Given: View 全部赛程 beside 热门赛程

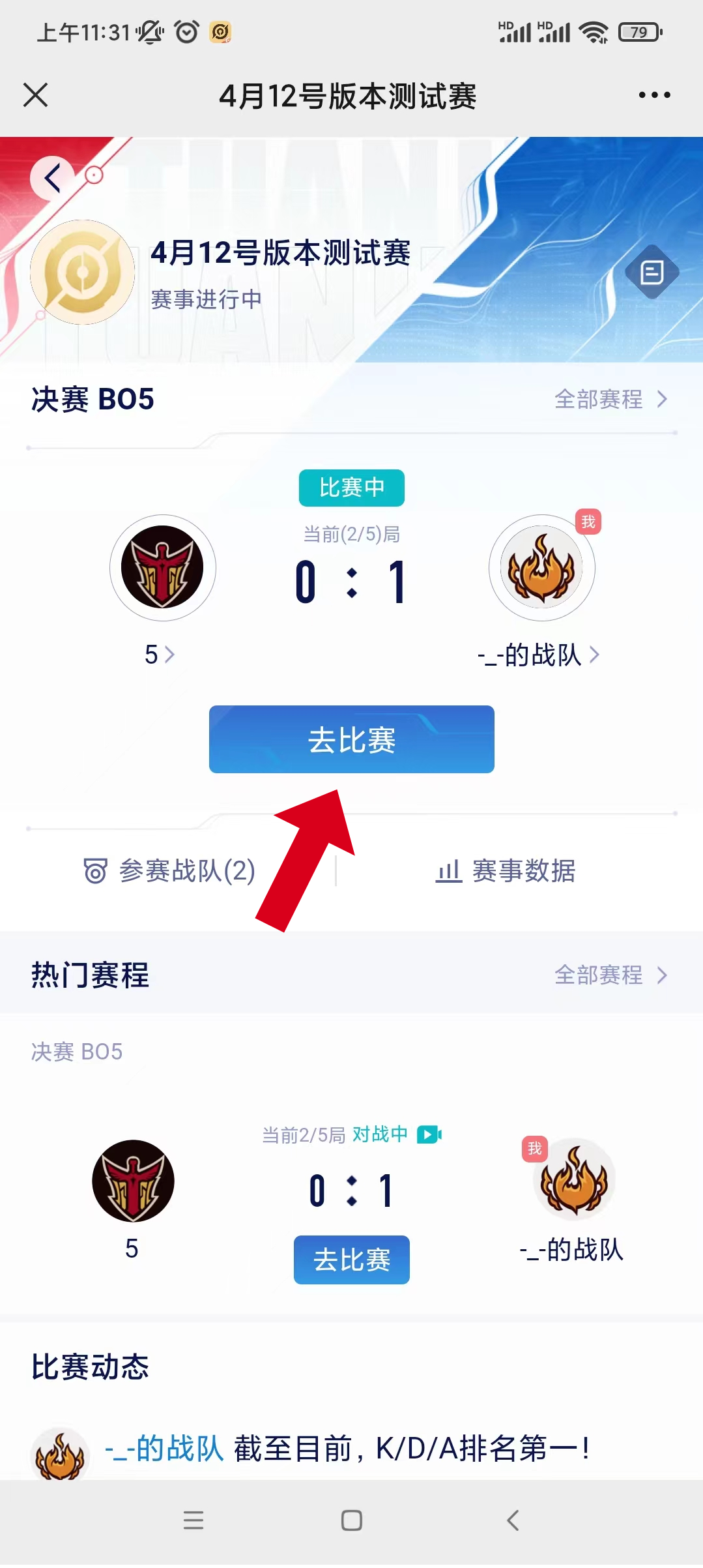Looking at the screenshot, I should [x=610, y=975].
